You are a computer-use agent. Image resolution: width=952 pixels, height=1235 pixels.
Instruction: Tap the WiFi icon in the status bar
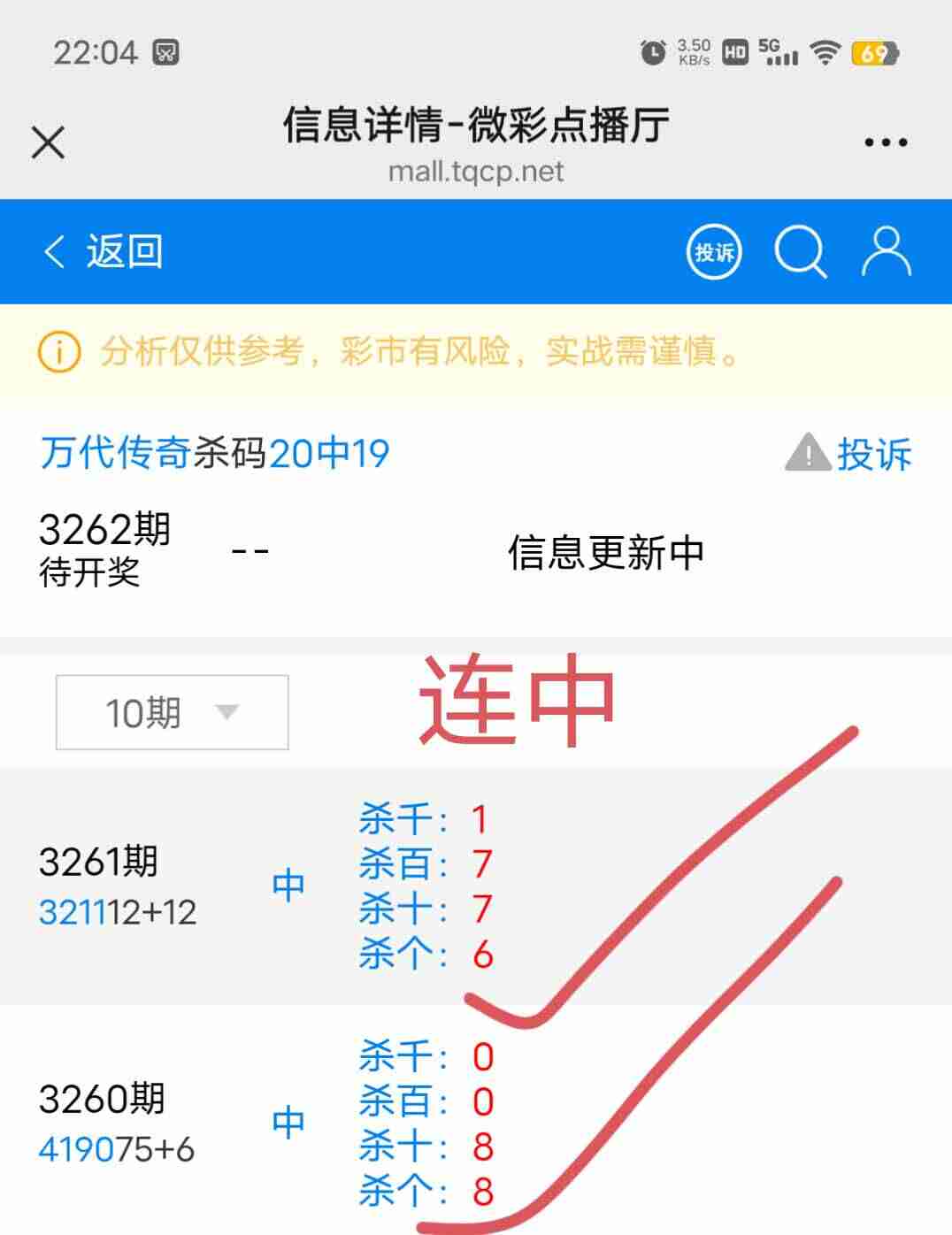coord(826,52)
